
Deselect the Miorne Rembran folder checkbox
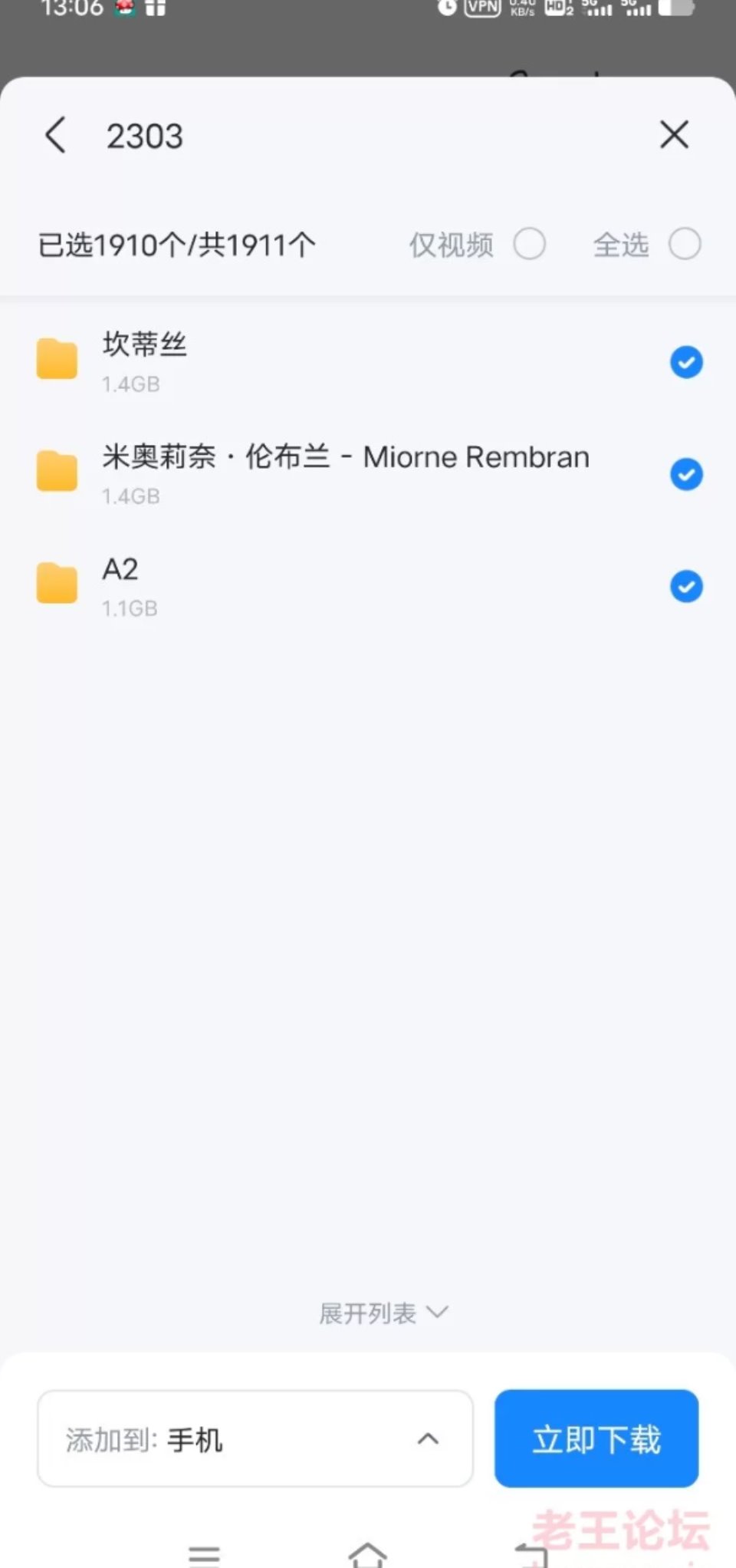coord(686,475)
